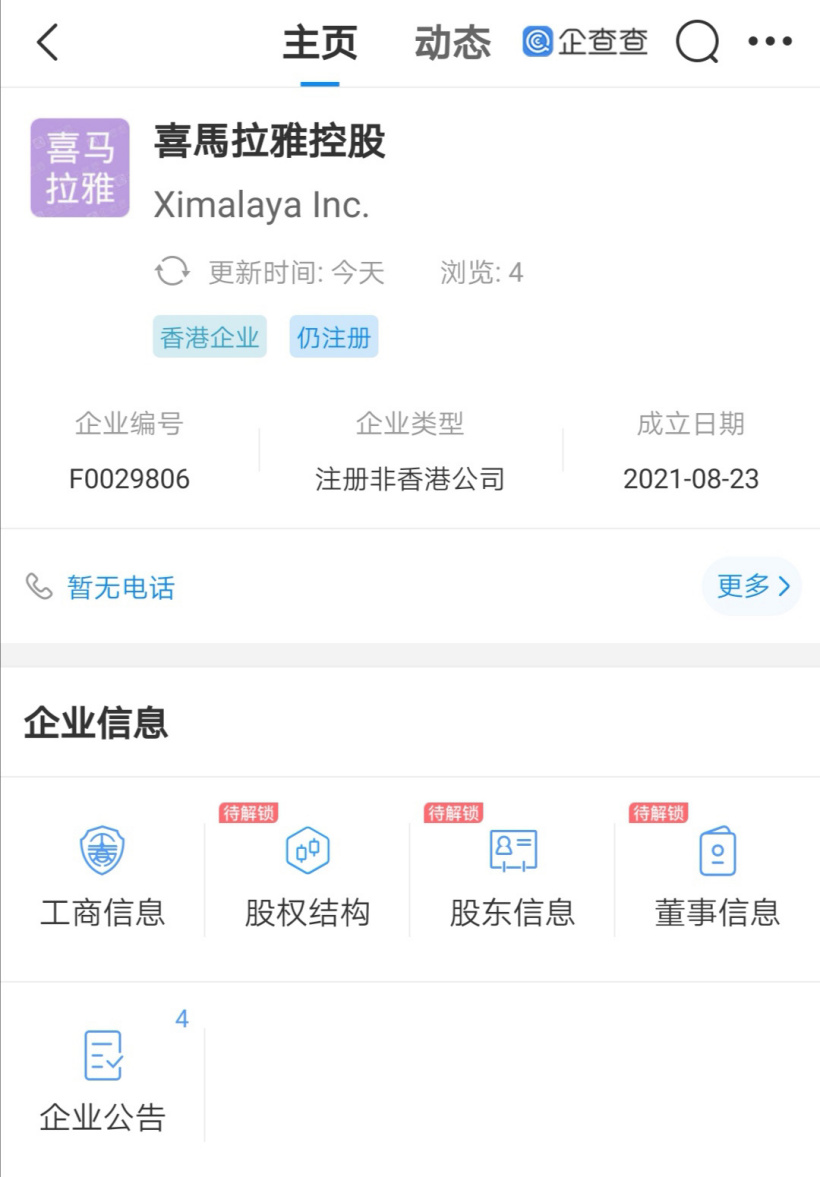
Task: Go back using the top-left arrow
Action: (47, 43)
